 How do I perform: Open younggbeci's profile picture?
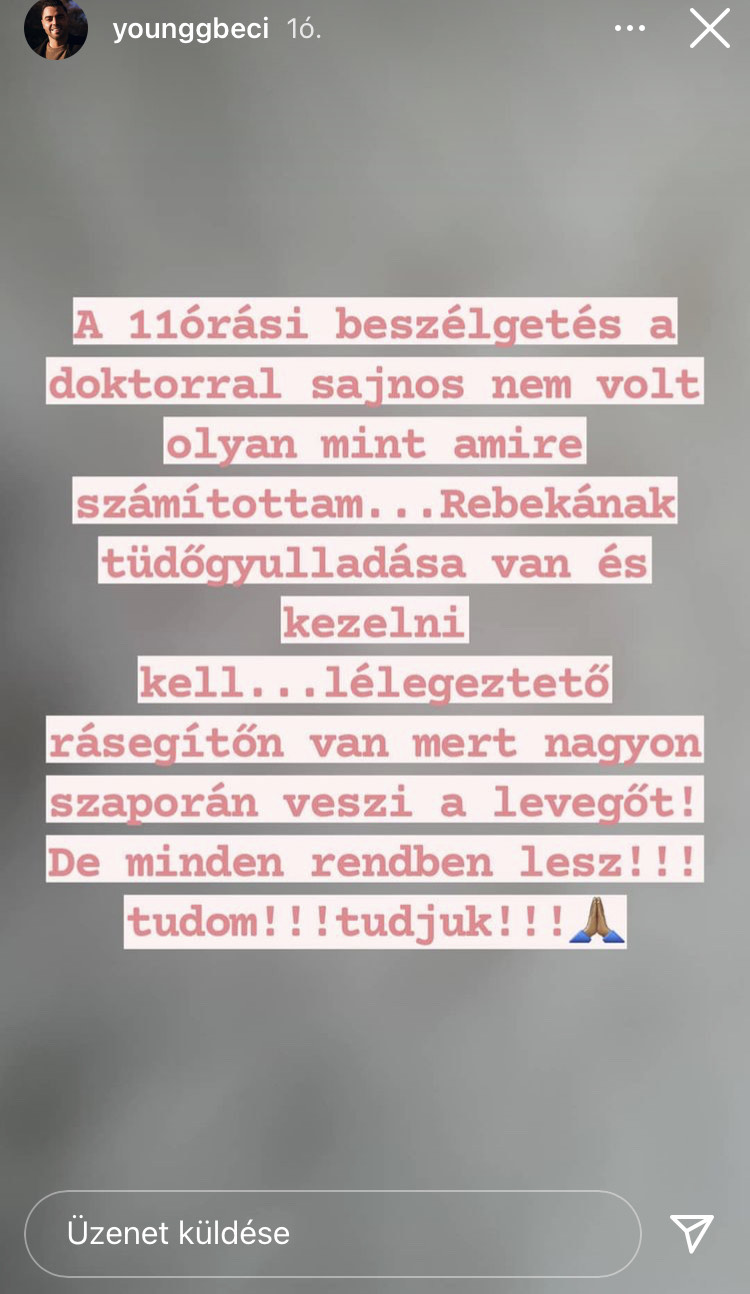tap(55, 29)
